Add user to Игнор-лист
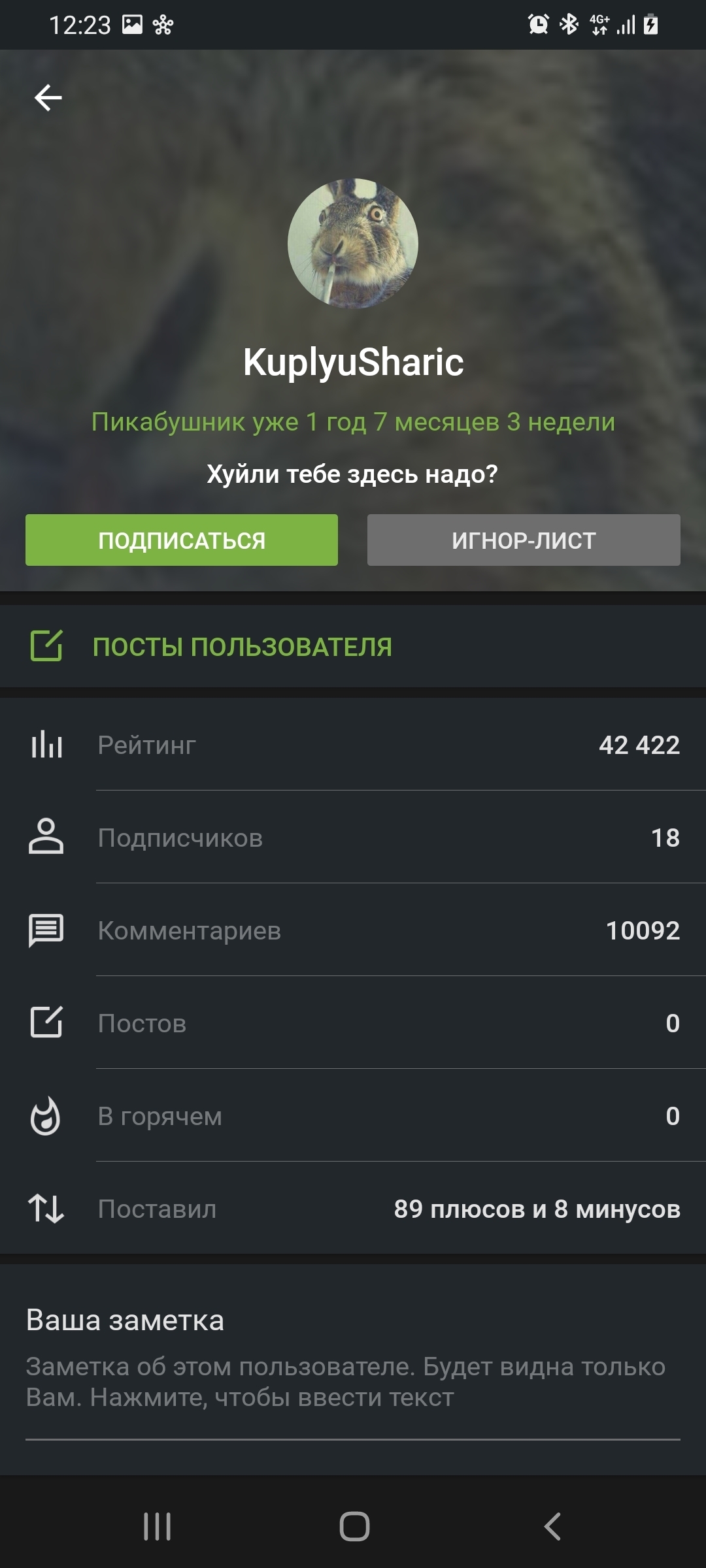 pos(524,540)
